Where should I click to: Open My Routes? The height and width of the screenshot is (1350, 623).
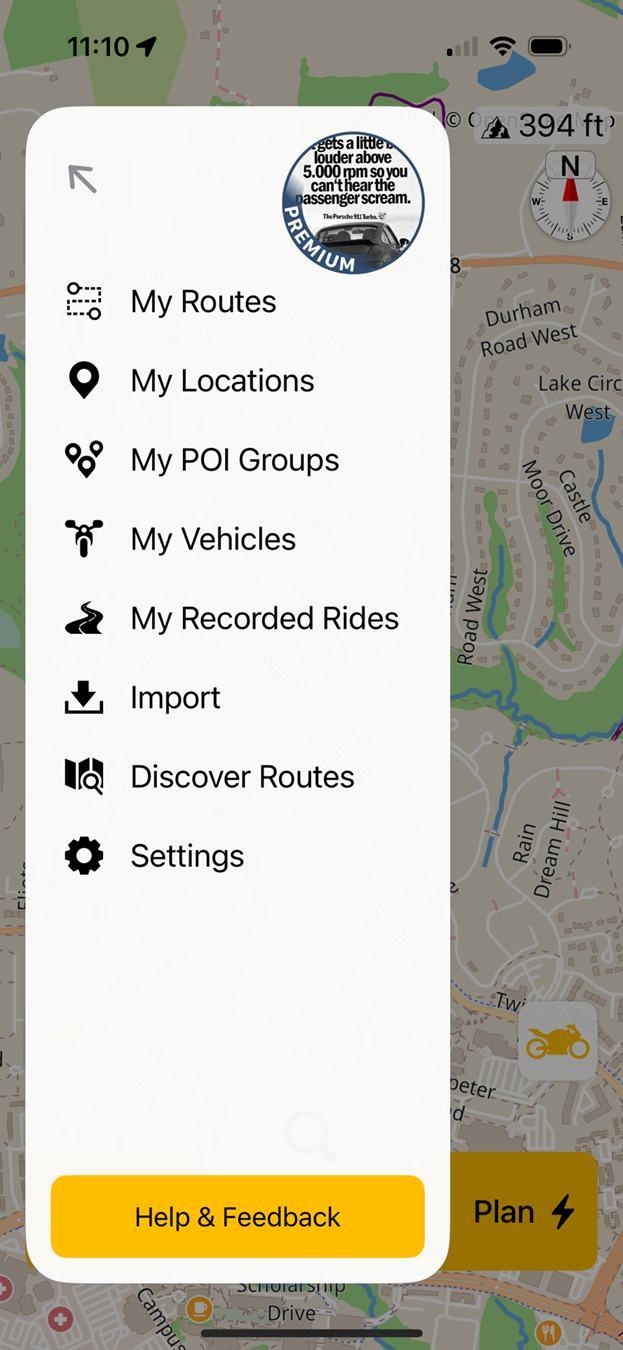click(203, 301)
